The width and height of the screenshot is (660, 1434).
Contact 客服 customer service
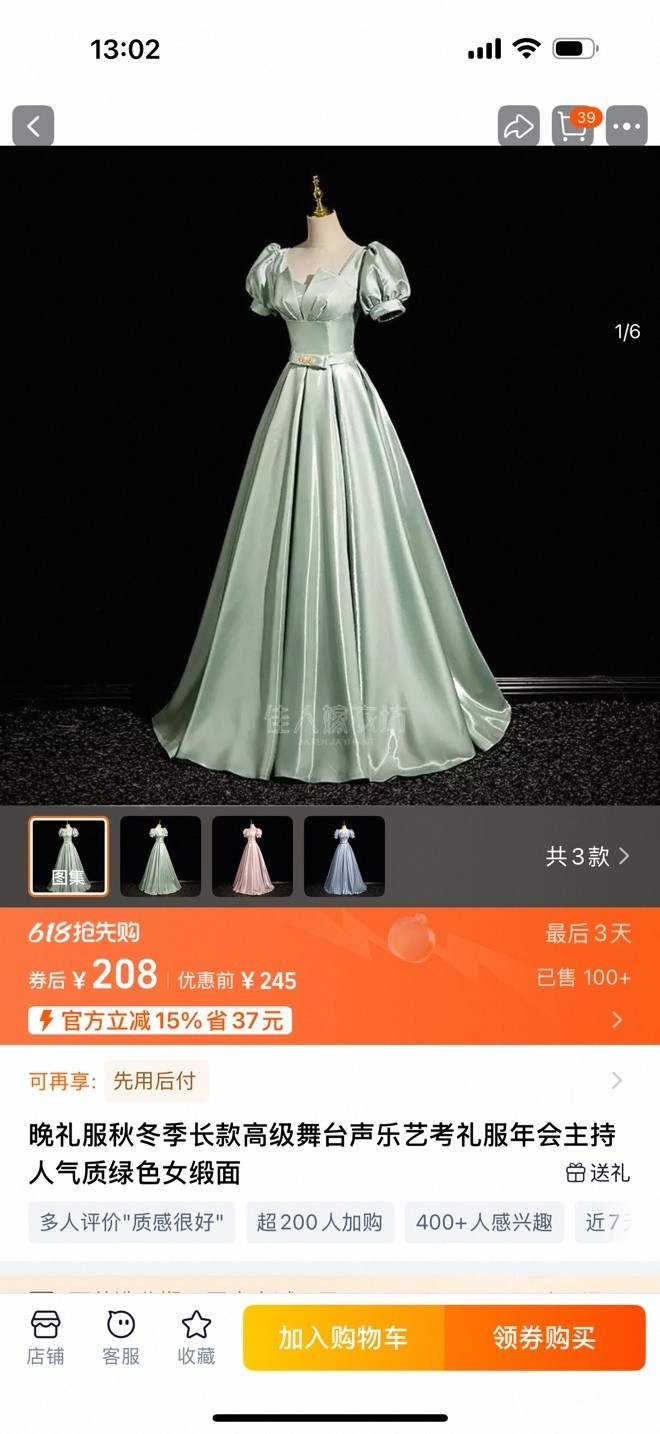121,1338
